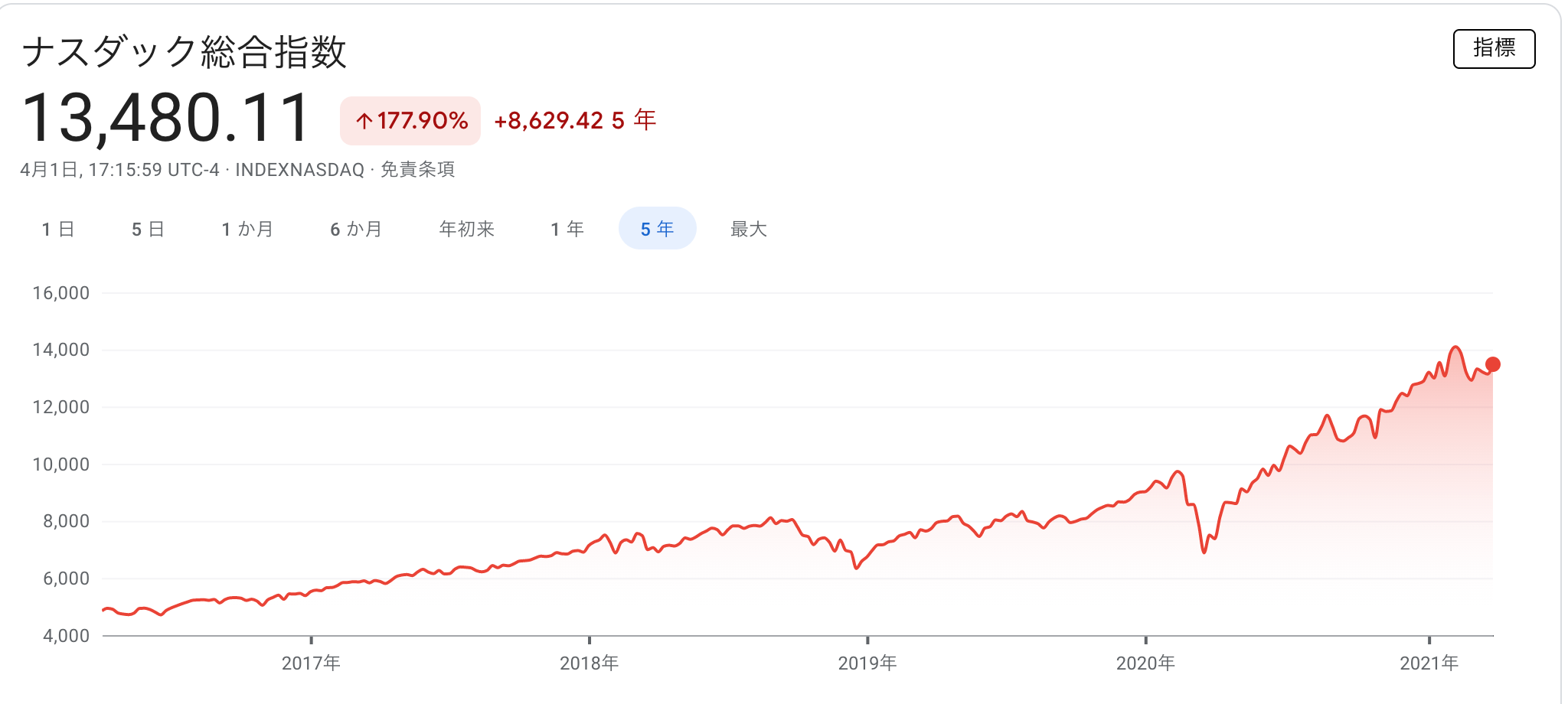Switch to 6 か月 view

(356, 229)
